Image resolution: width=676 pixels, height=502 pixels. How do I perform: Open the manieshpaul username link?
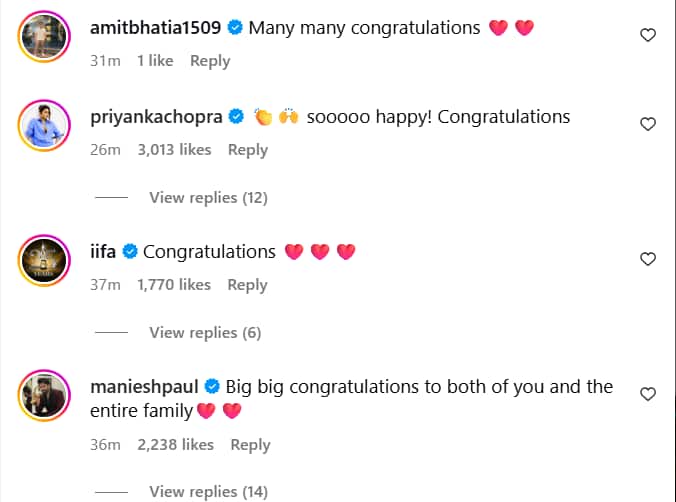point(143,386)
